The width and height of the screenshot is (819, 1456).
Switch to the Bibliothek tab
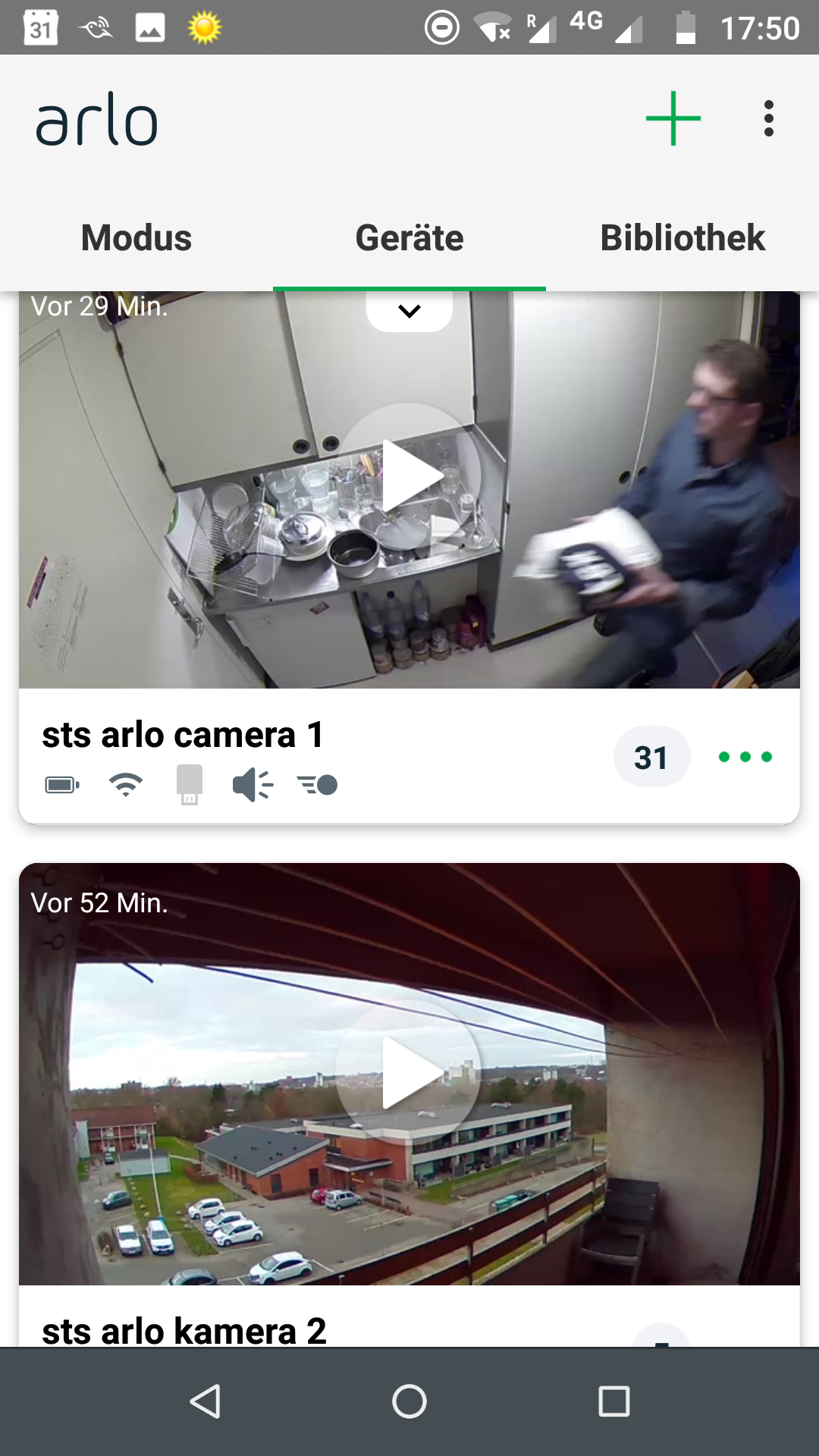[x=682, y=238]
